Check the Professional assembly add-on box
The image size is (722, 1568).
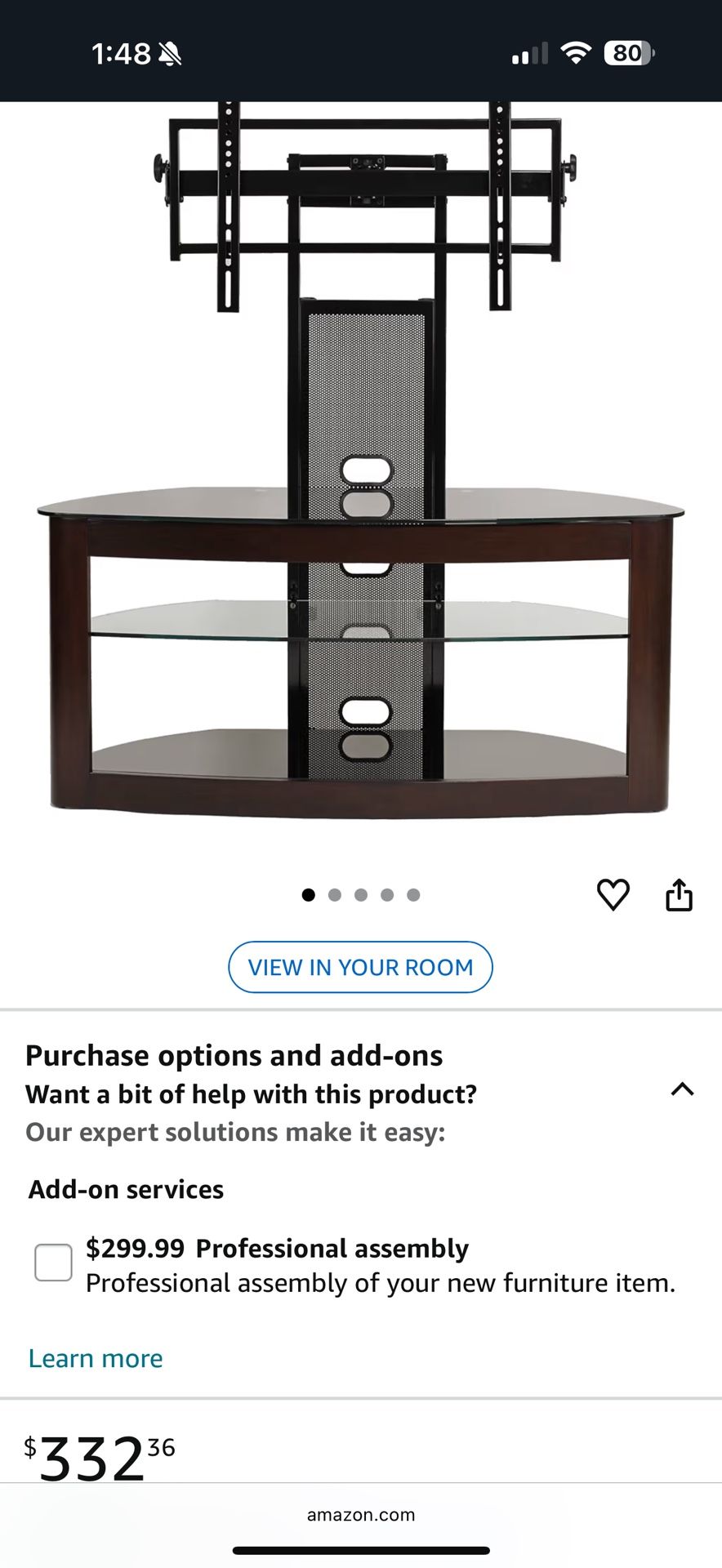53,1263
